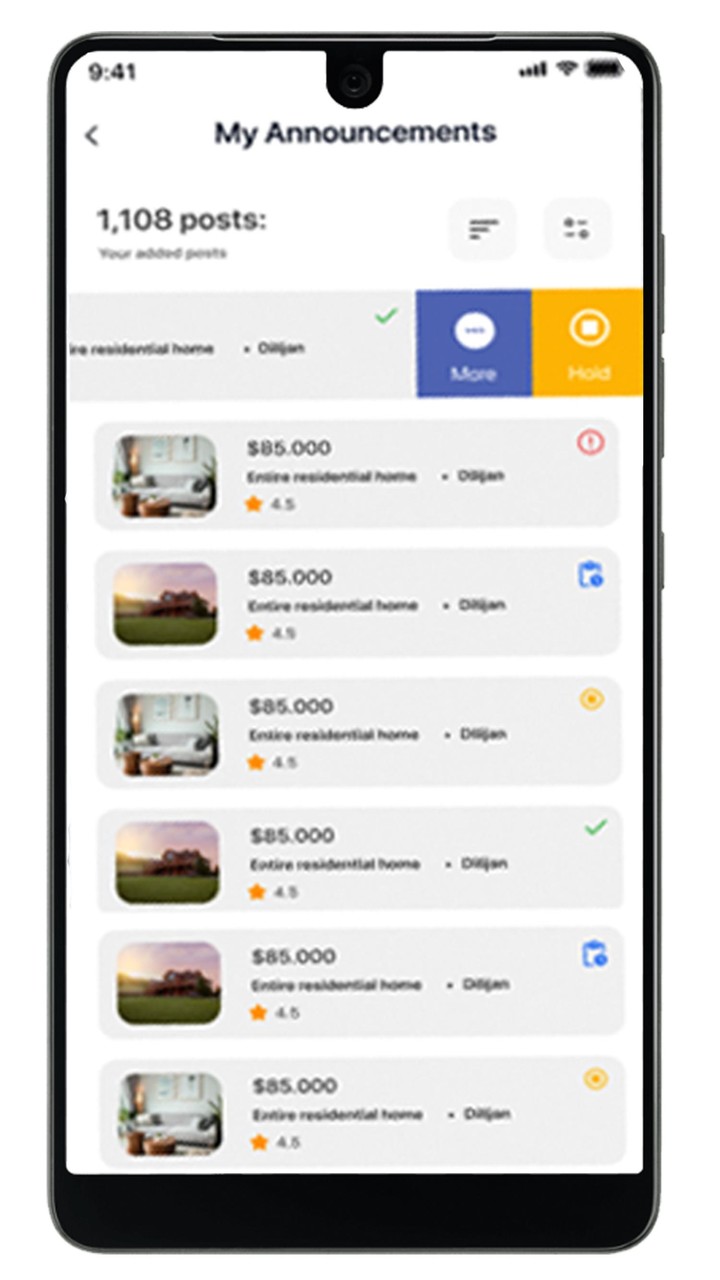Open the swiped listing beside More
This screenshot has width=720, height=1280.
(240, 345)
